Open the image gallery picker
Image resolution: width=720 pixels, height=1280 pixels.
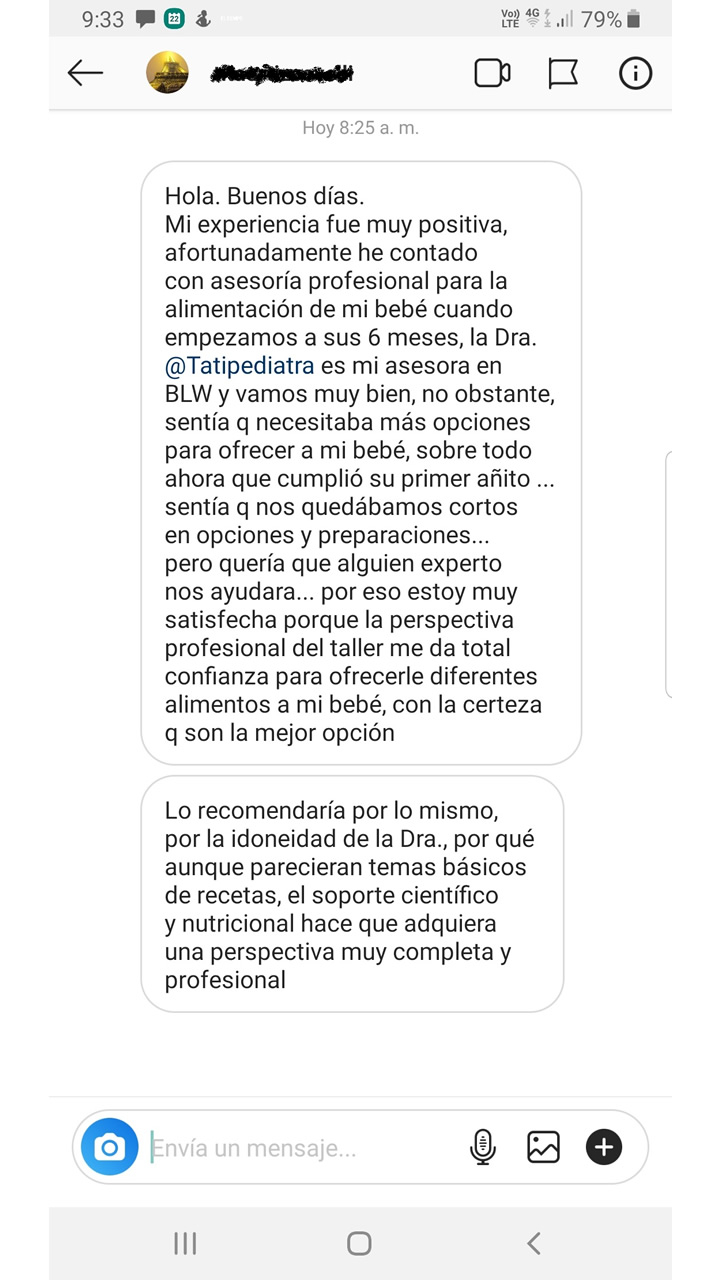pos(543,1146)
